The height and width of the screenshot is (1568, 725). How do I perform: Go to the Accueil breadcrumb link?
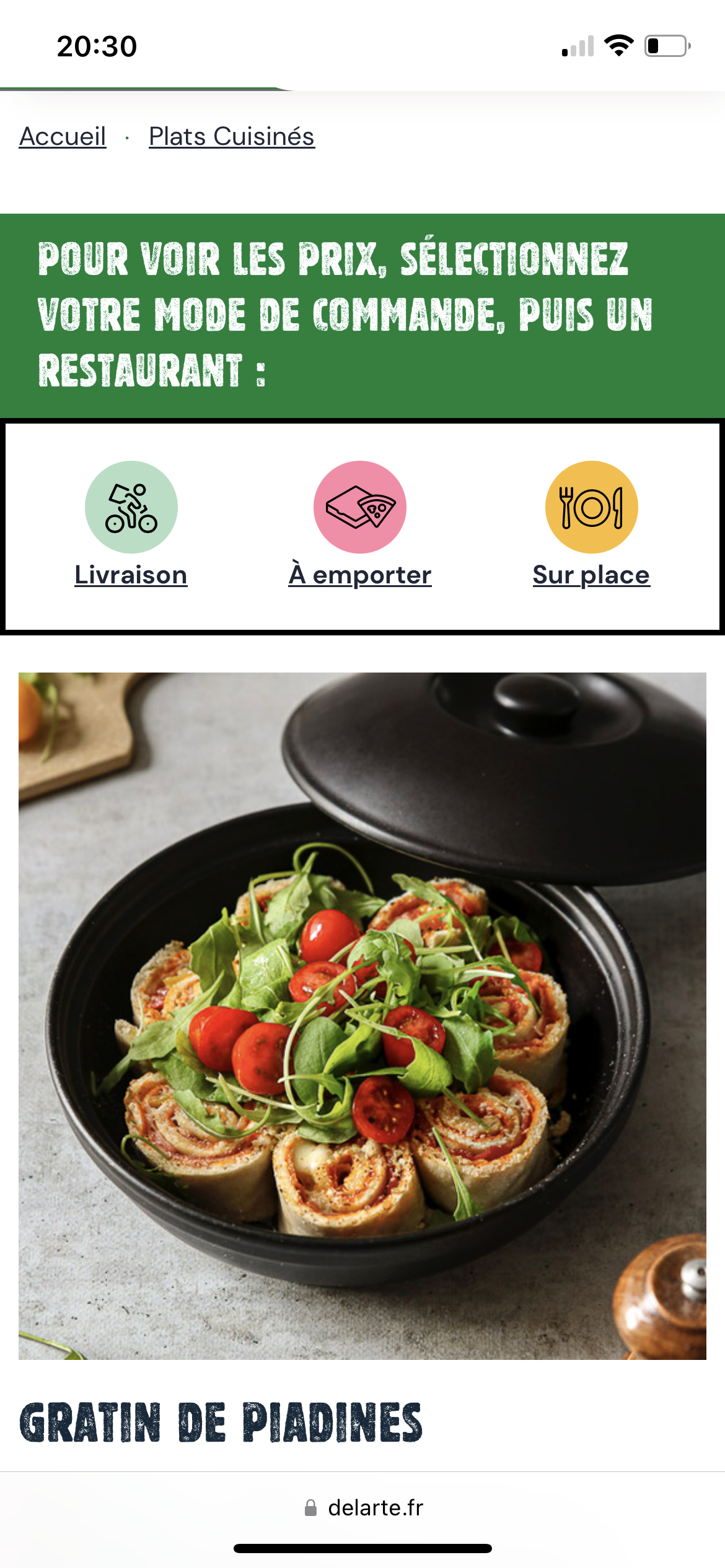(63, 136)
